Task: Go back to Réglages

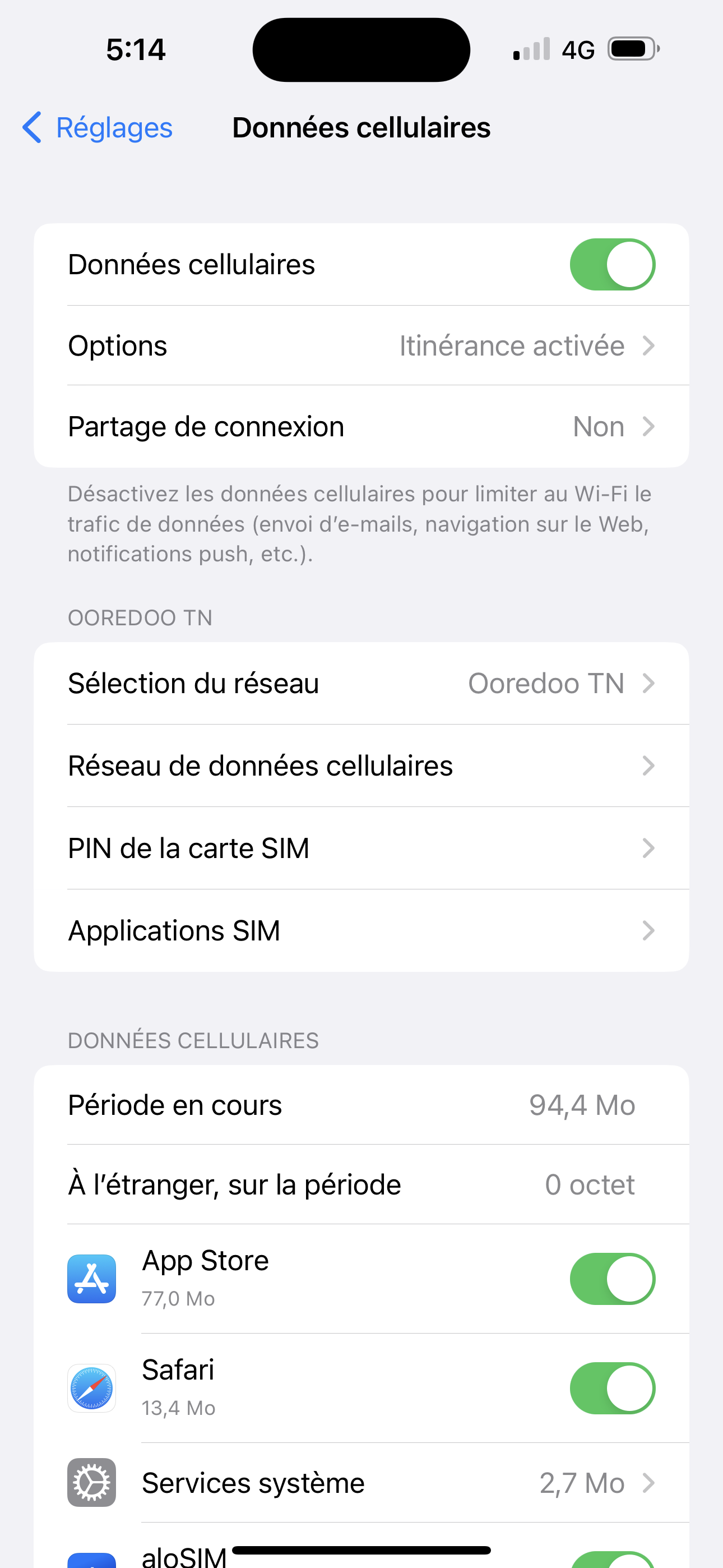Action: (98, 127)
